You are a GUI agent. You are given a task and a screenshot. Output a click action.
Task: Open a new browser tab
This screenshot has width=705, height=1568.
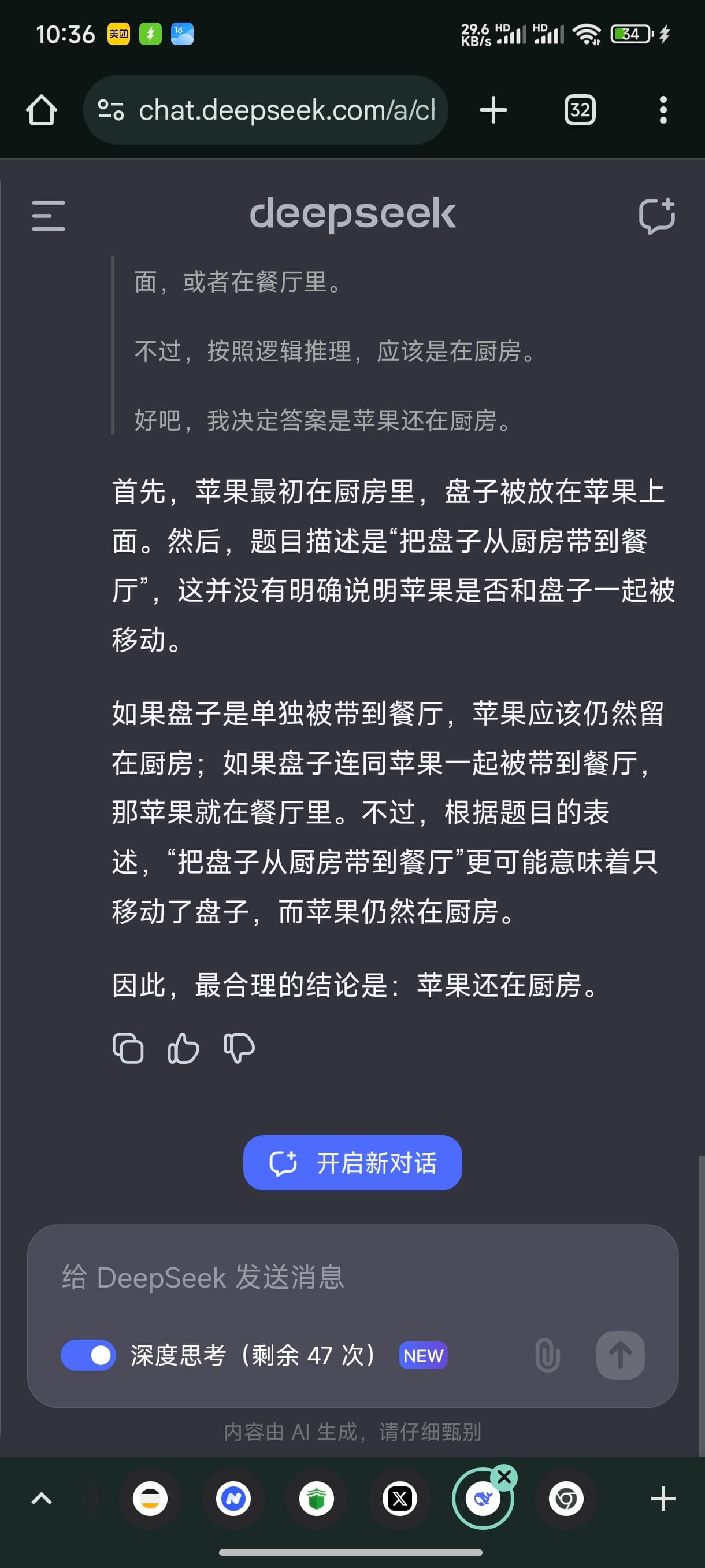pyautogui.click(x=493, y=110)
